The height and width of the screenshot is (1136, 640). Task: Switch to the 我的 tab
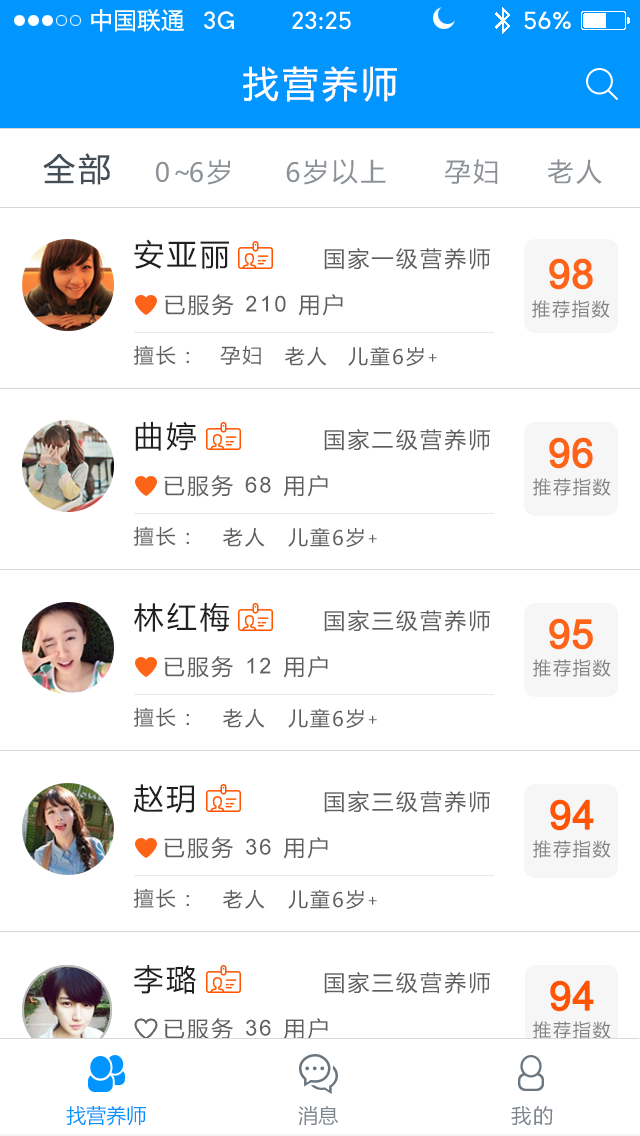(x=531, y=1089)
